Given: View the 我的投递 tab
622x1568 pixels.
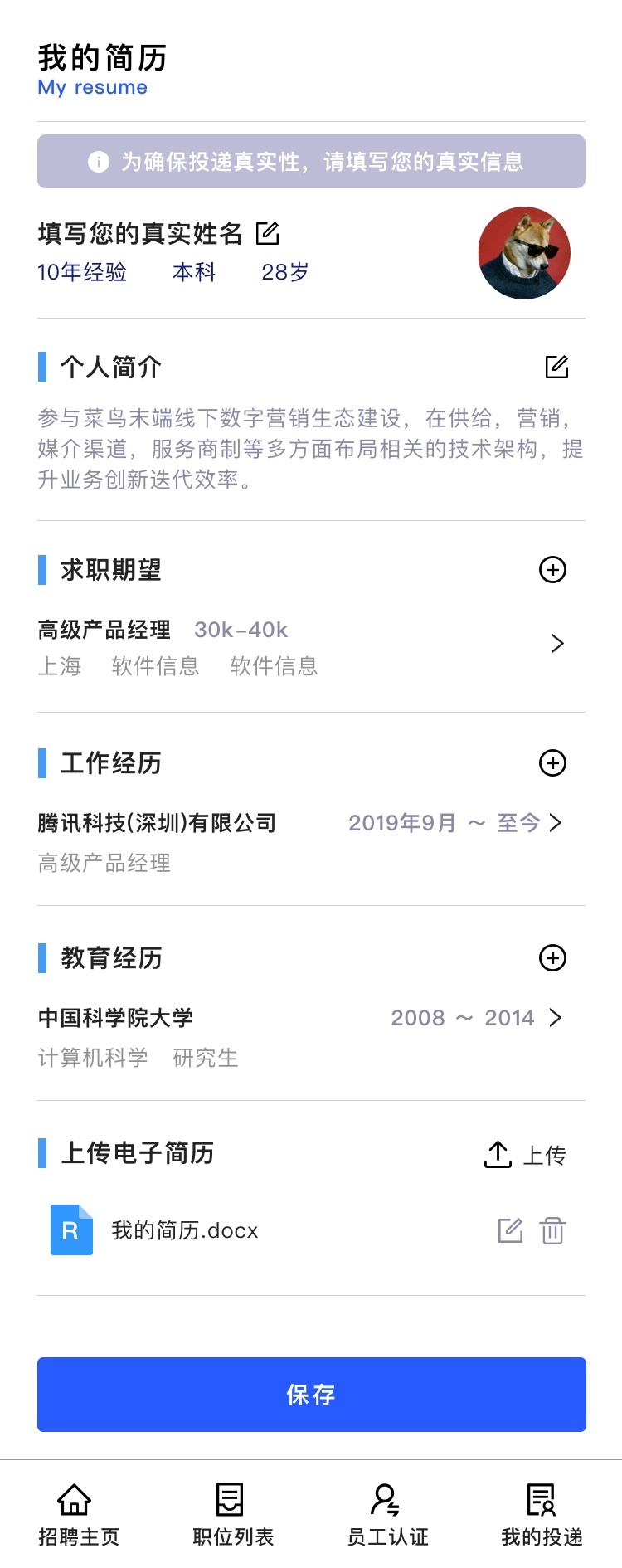Looking at the screenshot, I should click(542, 1514).
